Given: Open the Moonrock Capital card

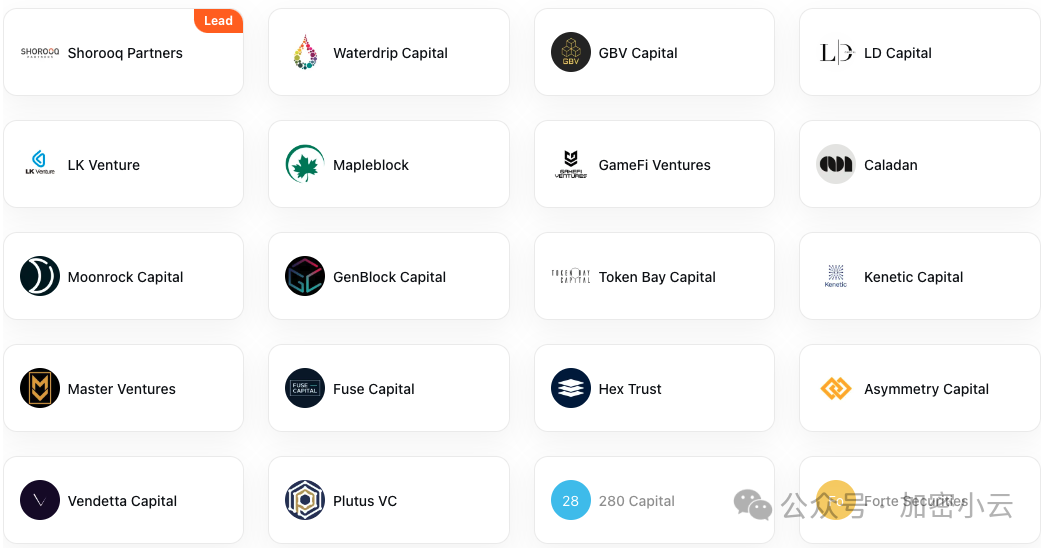Looking at the screenshot, I should 124,277.
